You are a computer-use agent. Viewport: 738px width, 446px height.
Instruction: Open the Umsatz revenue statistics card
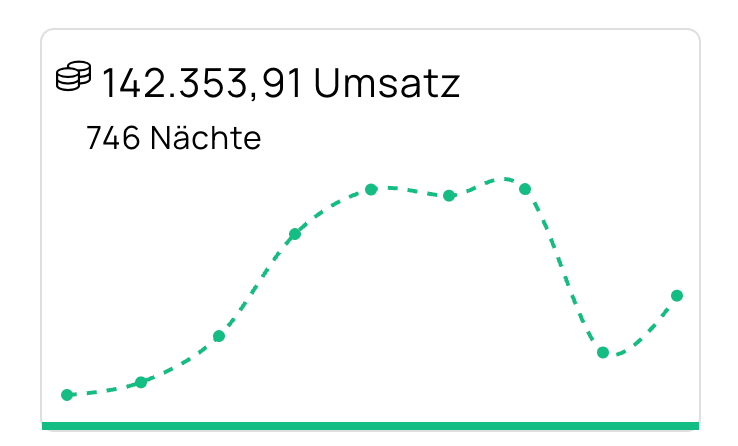tap(280, 84)
